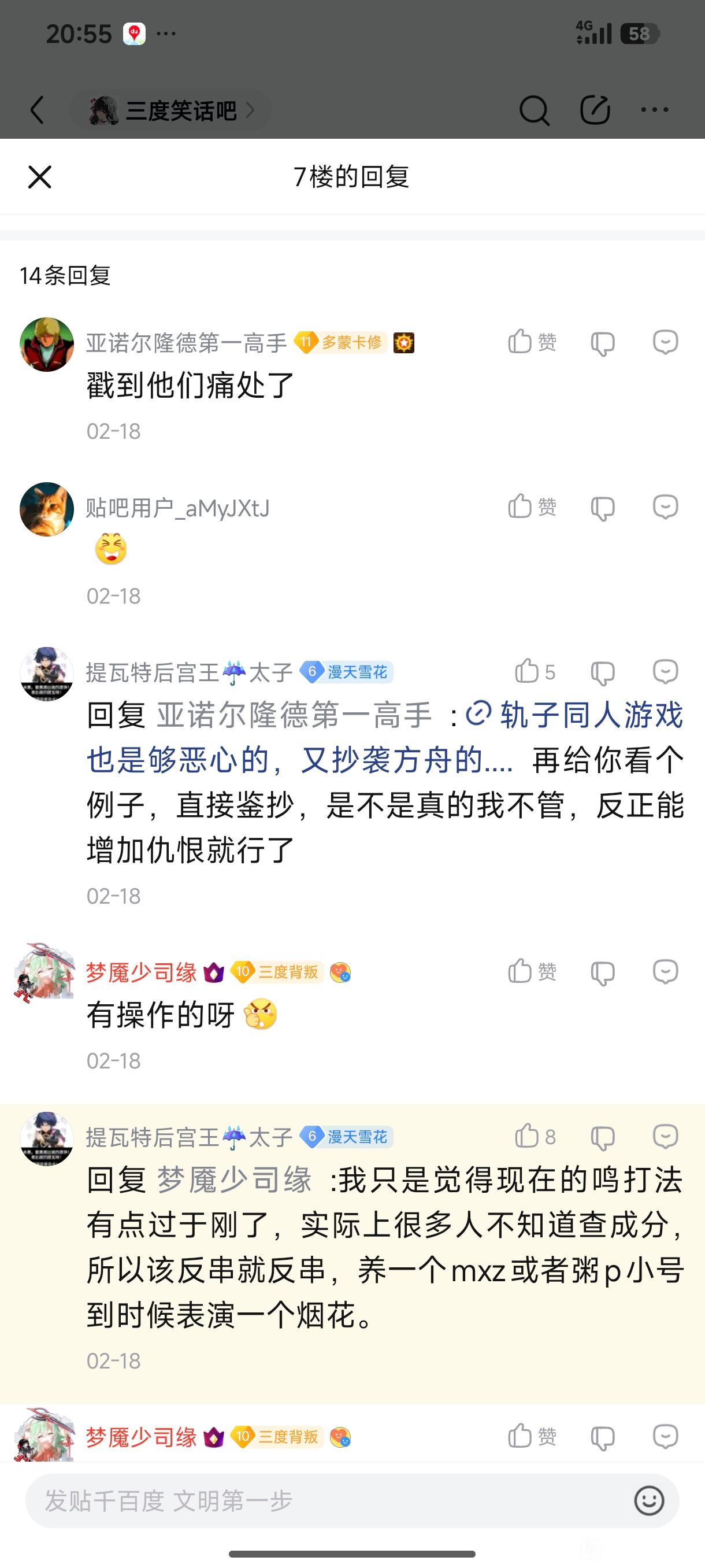Open the three-dot overflow menu
The image size is (705, 1568).
click(x=655, y=110)
